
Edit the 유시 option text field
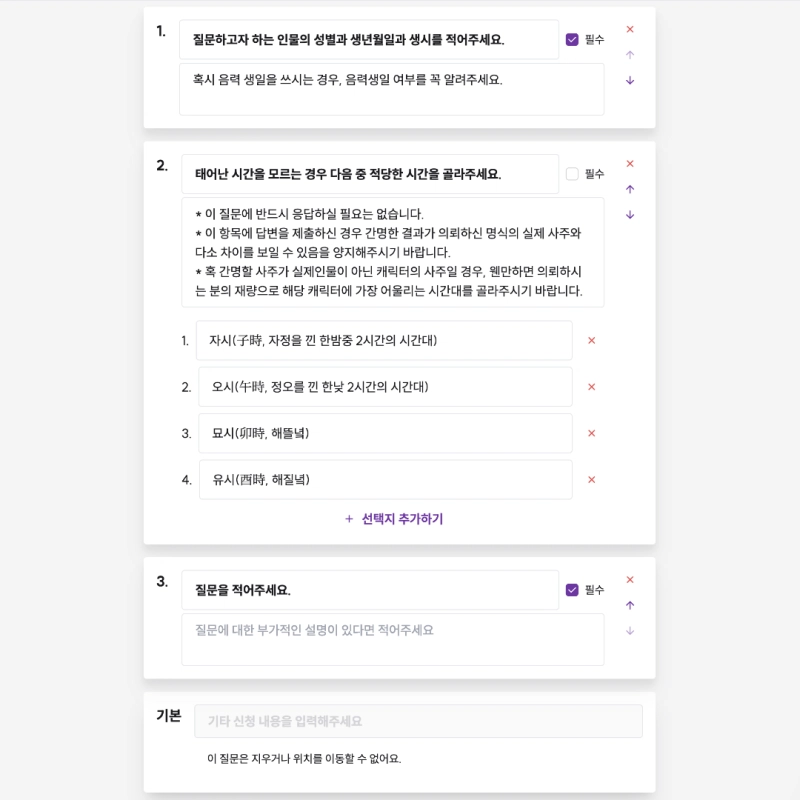click(x=385, y=480)
